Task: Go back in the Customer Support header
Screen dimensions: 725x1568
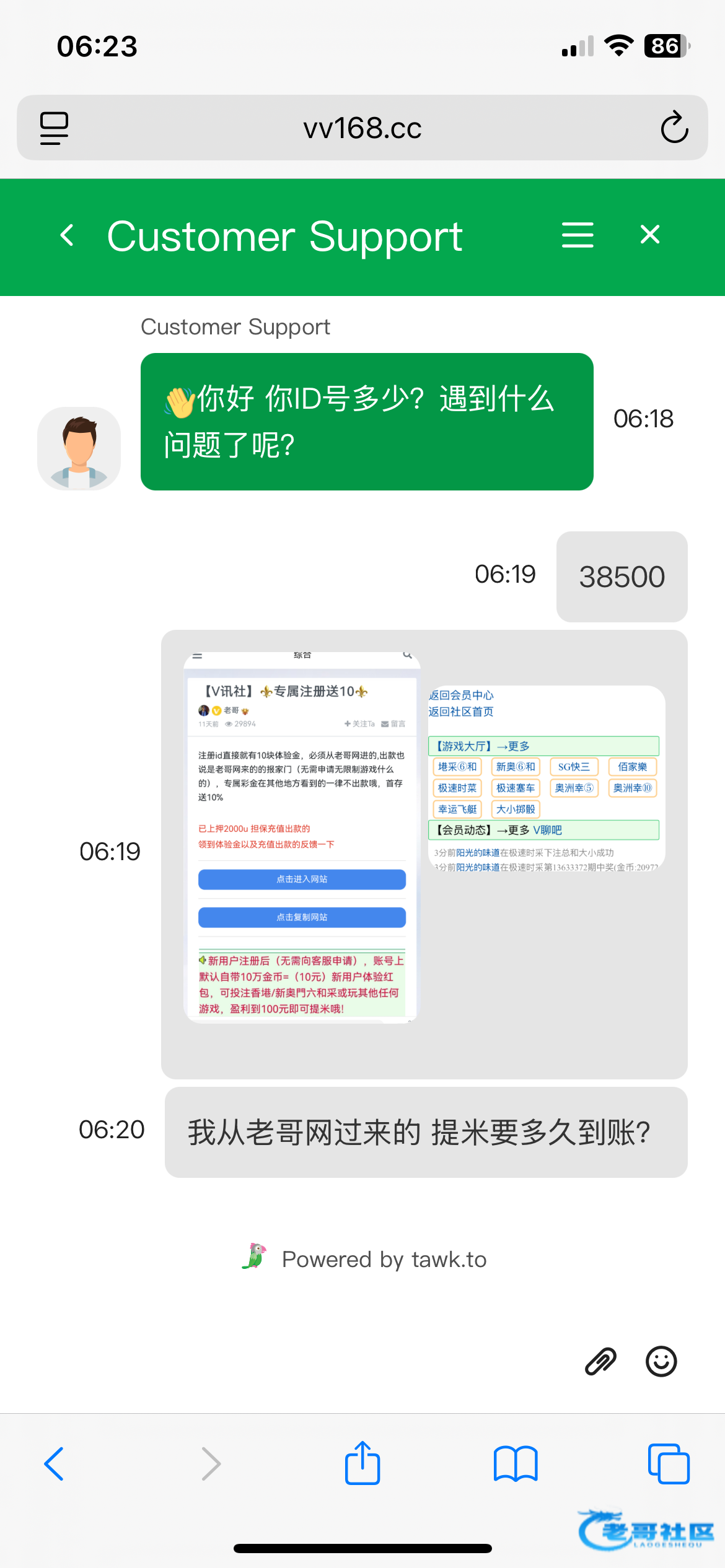Action: [67, 235]
